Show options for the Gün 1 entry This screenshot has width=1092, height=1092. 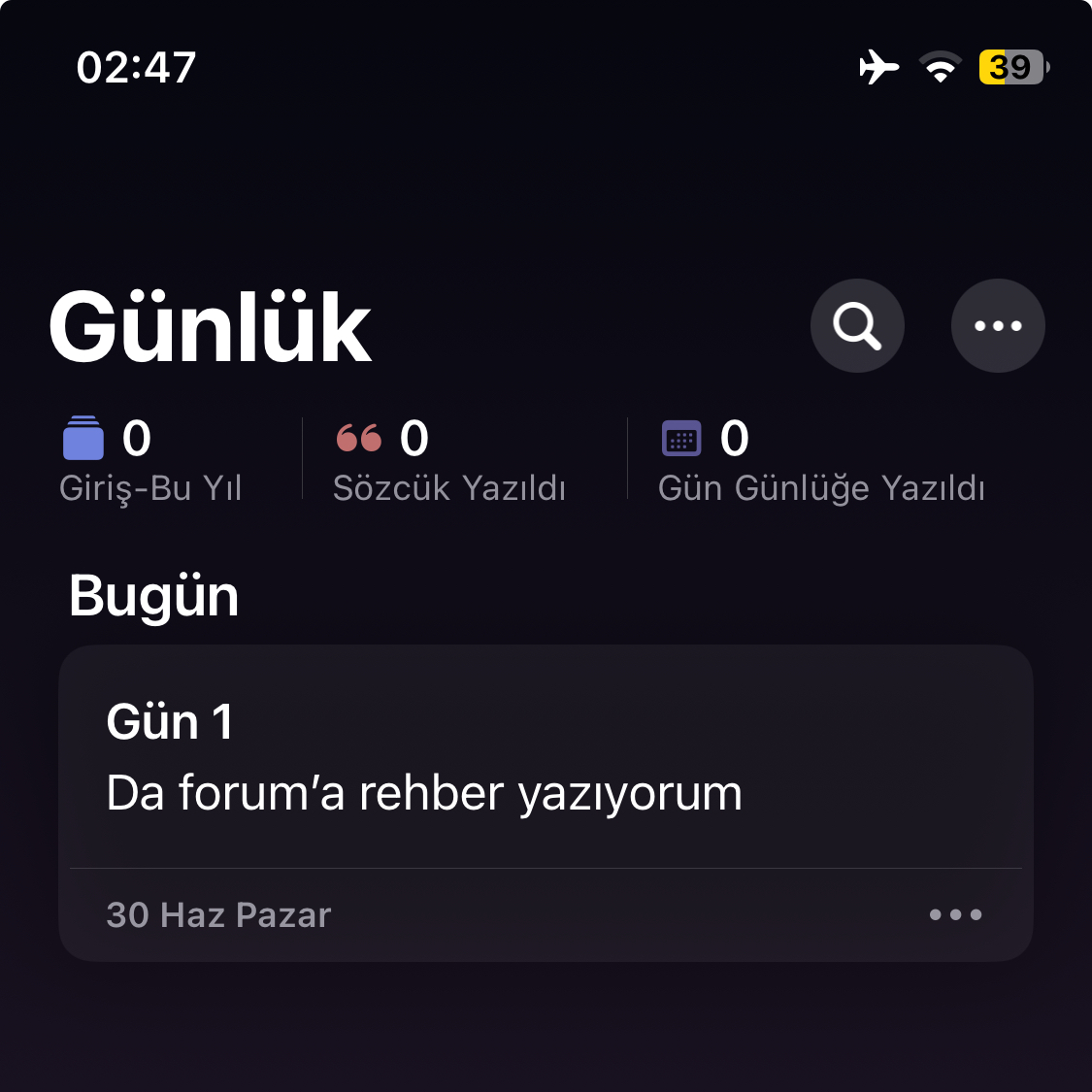[955, 914]
